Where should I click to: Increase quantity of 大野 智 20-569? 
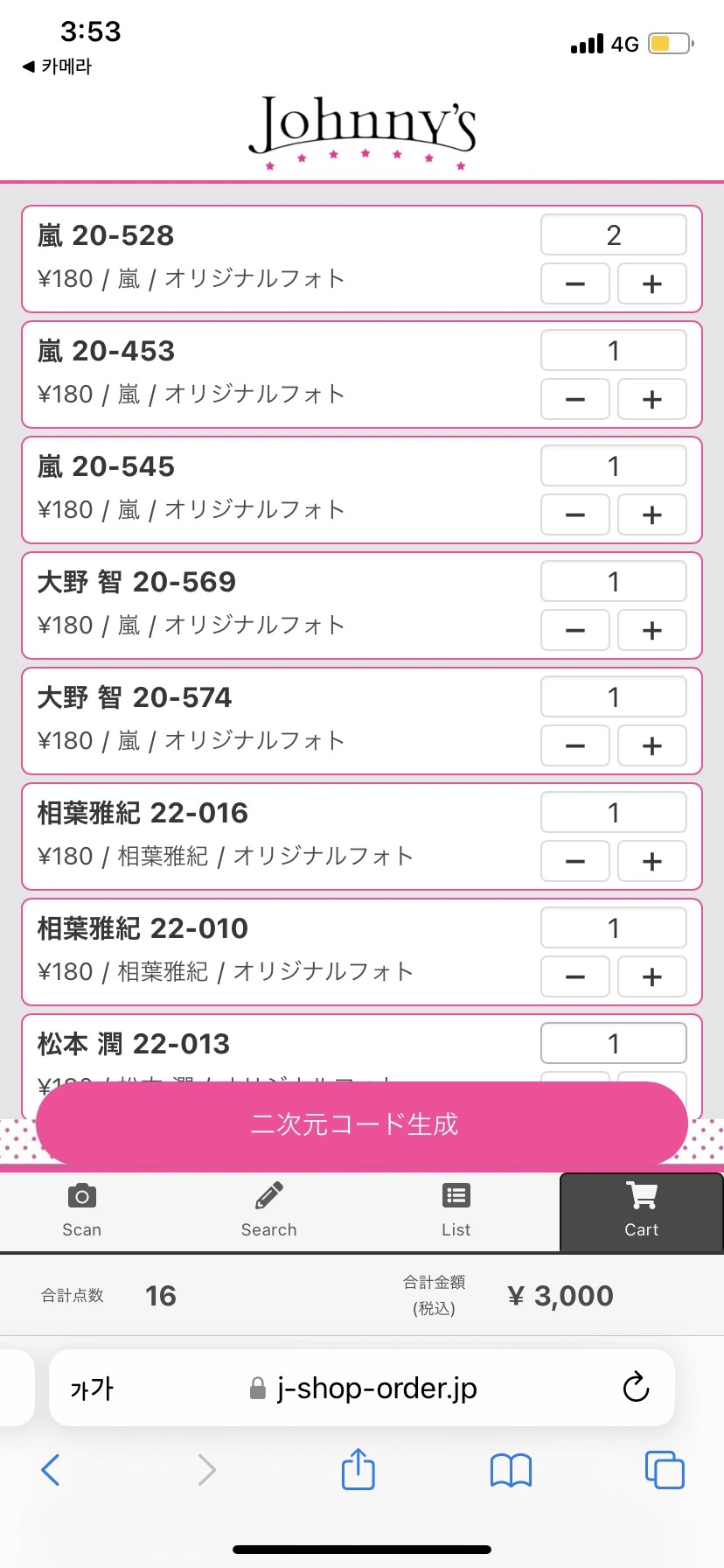pos(651,630)
